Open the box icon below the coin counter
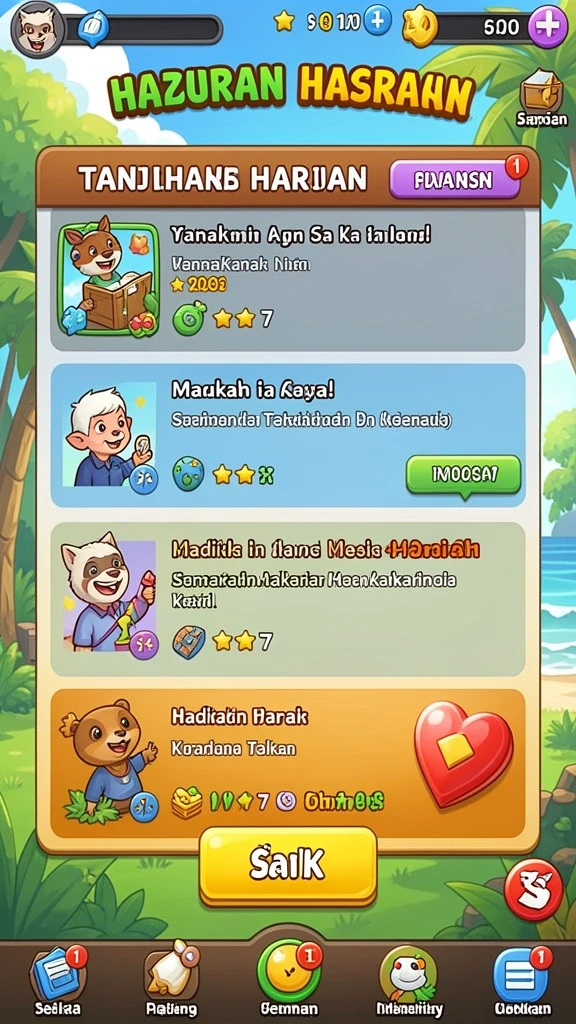576x1024 pixels. (541, 99)
